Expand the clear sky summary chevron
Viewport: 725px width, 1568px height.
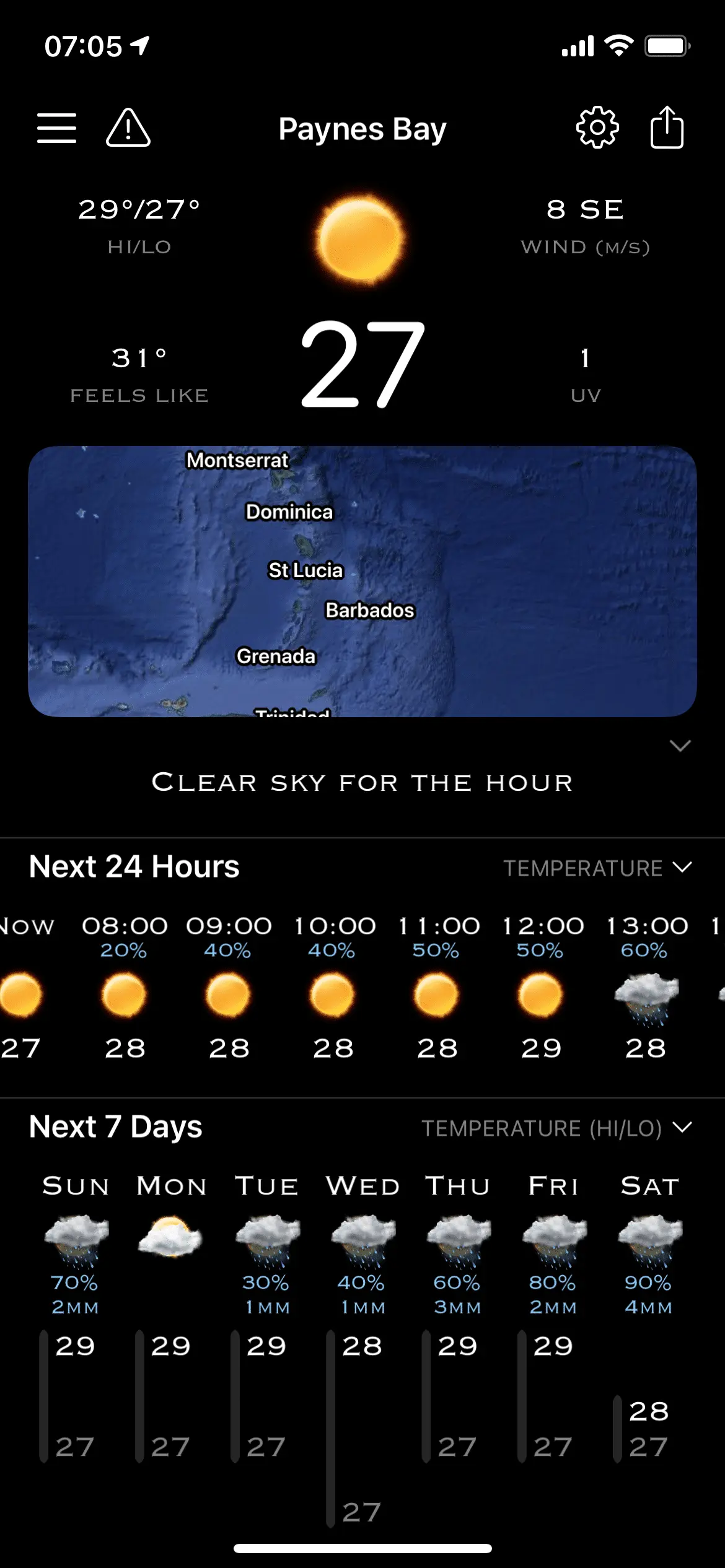(x=680, y=746)
